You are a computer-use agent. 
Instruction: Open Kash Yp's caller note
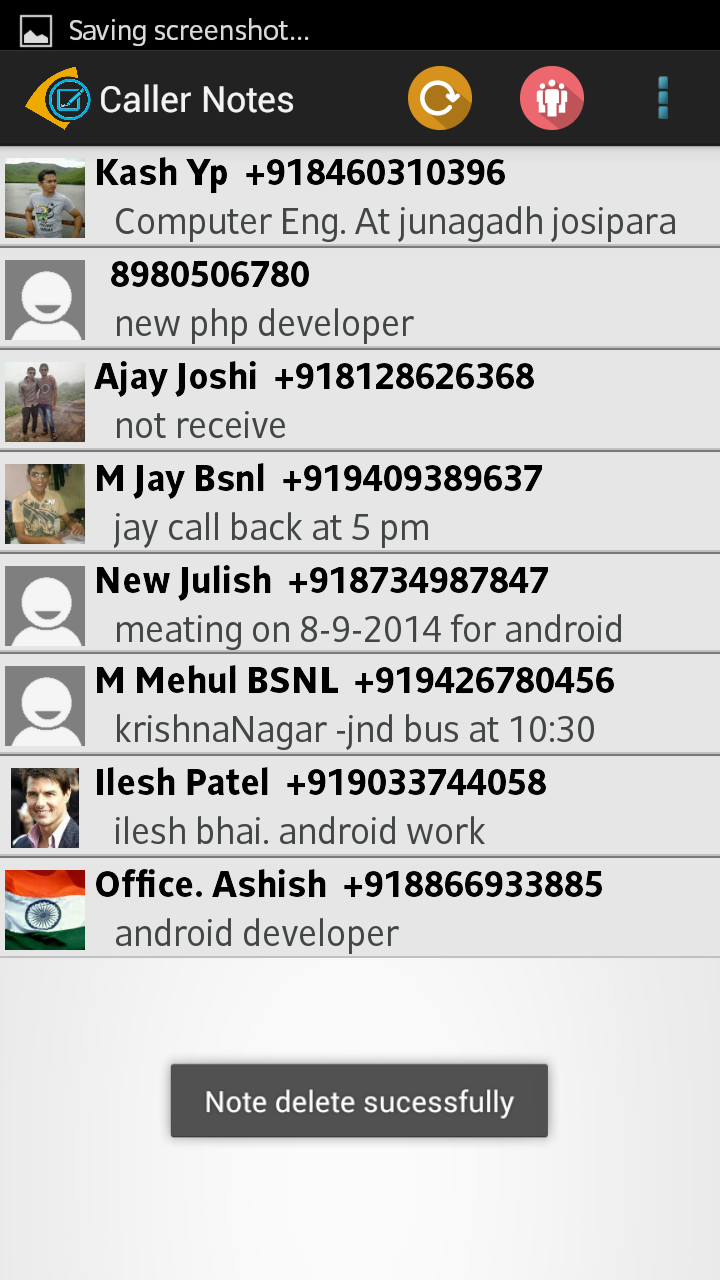[360, 197]
